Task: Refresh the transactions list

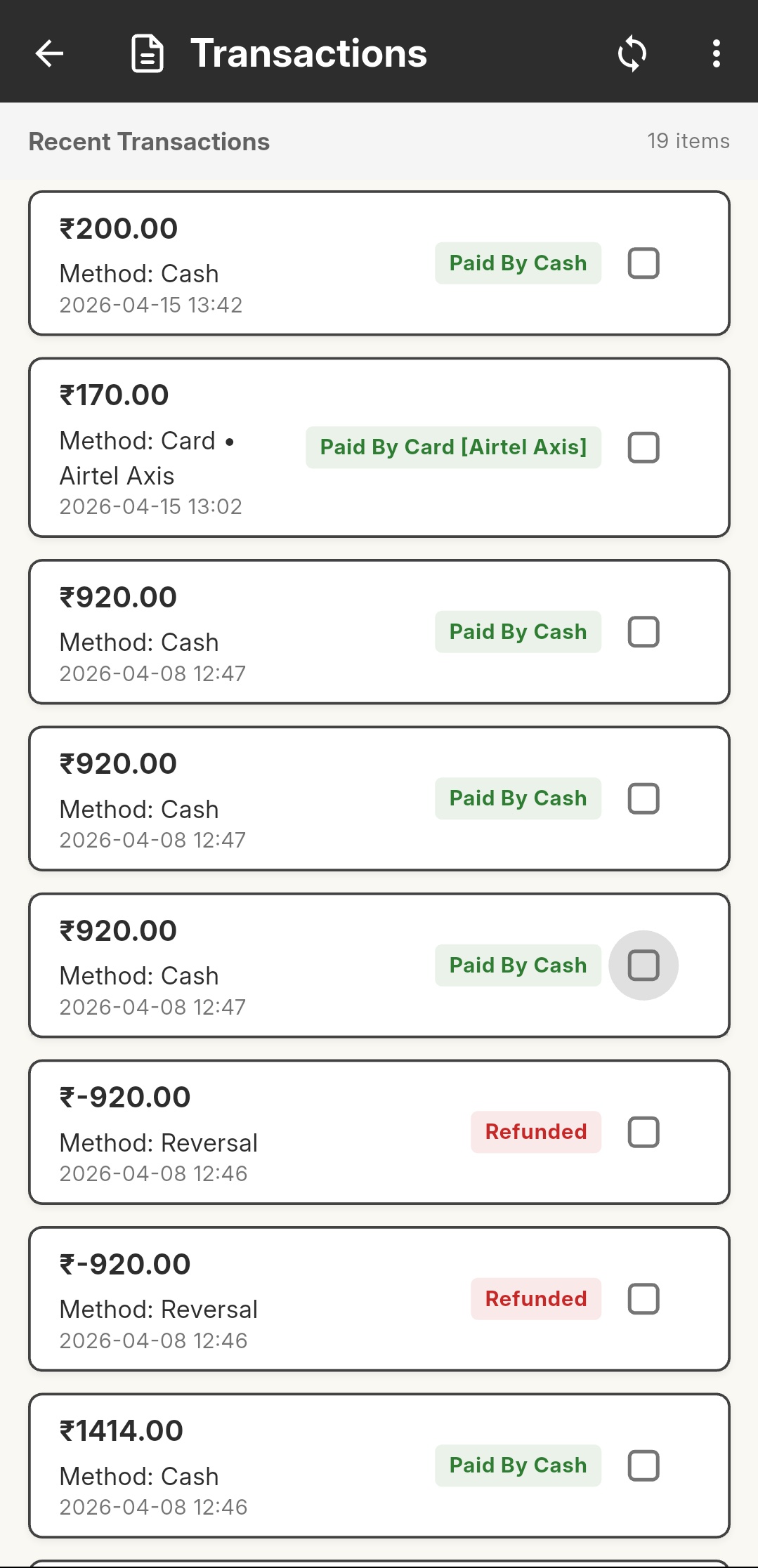Action: click(631, 53)
